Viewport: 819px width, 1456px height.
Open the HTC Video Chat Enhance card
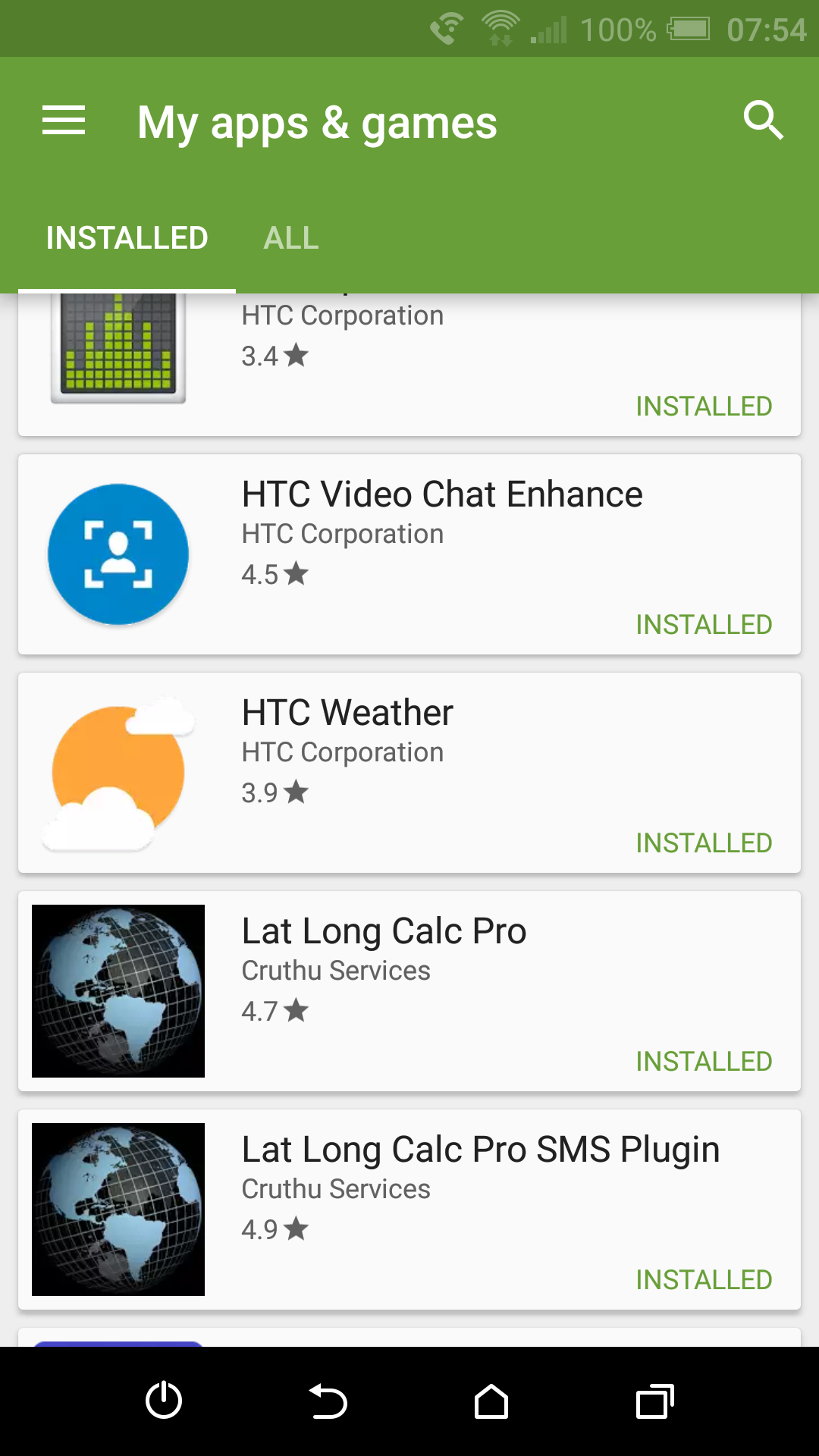tap(409, 554)
